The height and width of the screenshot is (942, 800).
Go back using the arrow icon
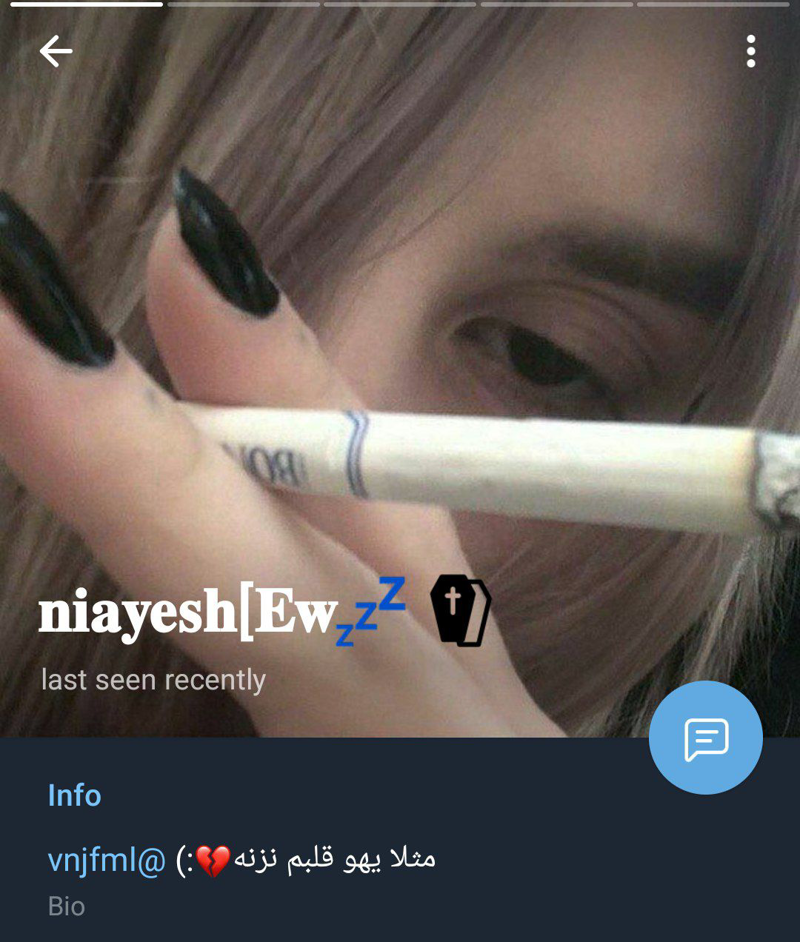[x=56, y=51]
